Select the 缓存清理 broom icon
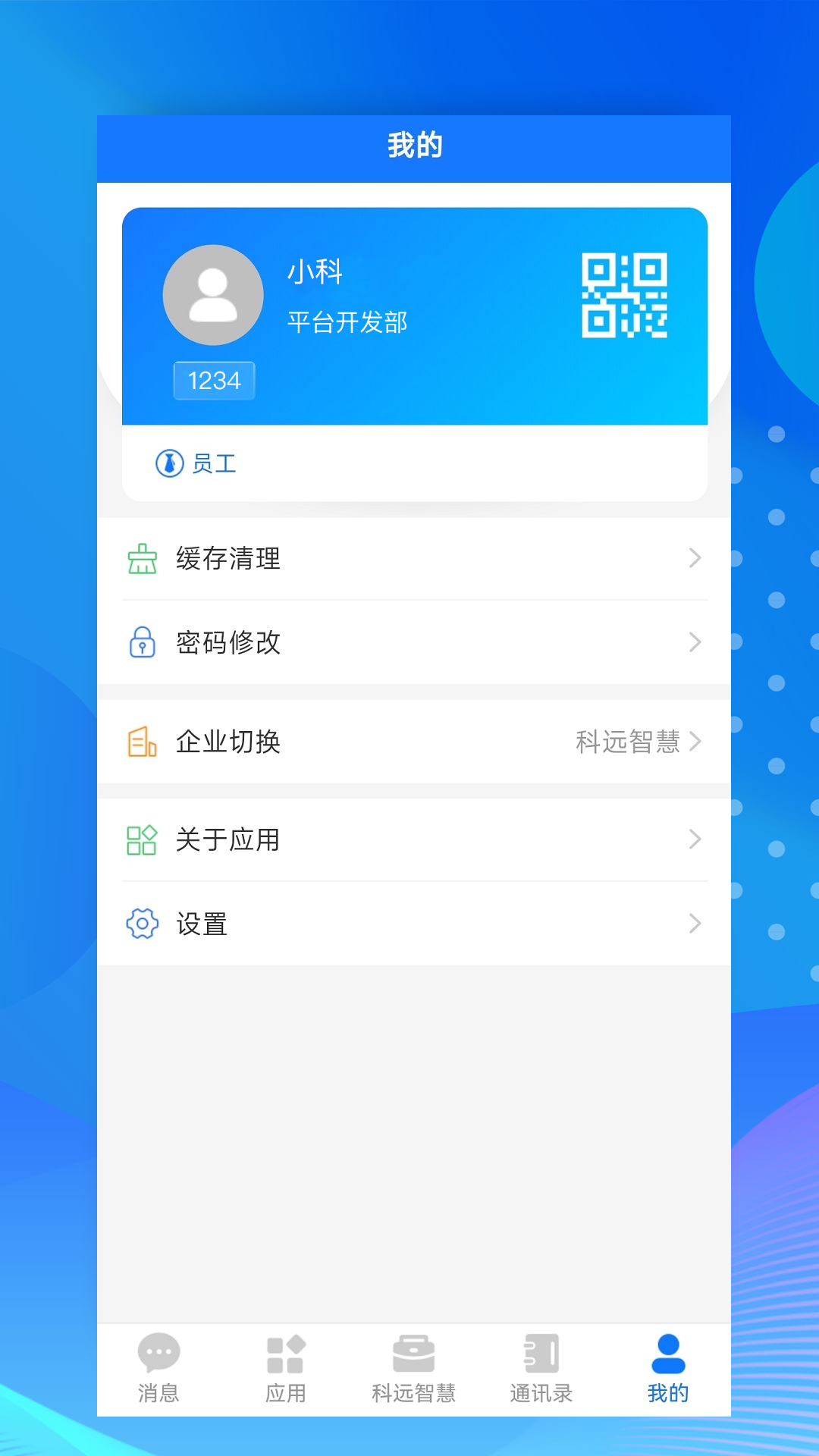819x1456 pixels. point(142,558)
